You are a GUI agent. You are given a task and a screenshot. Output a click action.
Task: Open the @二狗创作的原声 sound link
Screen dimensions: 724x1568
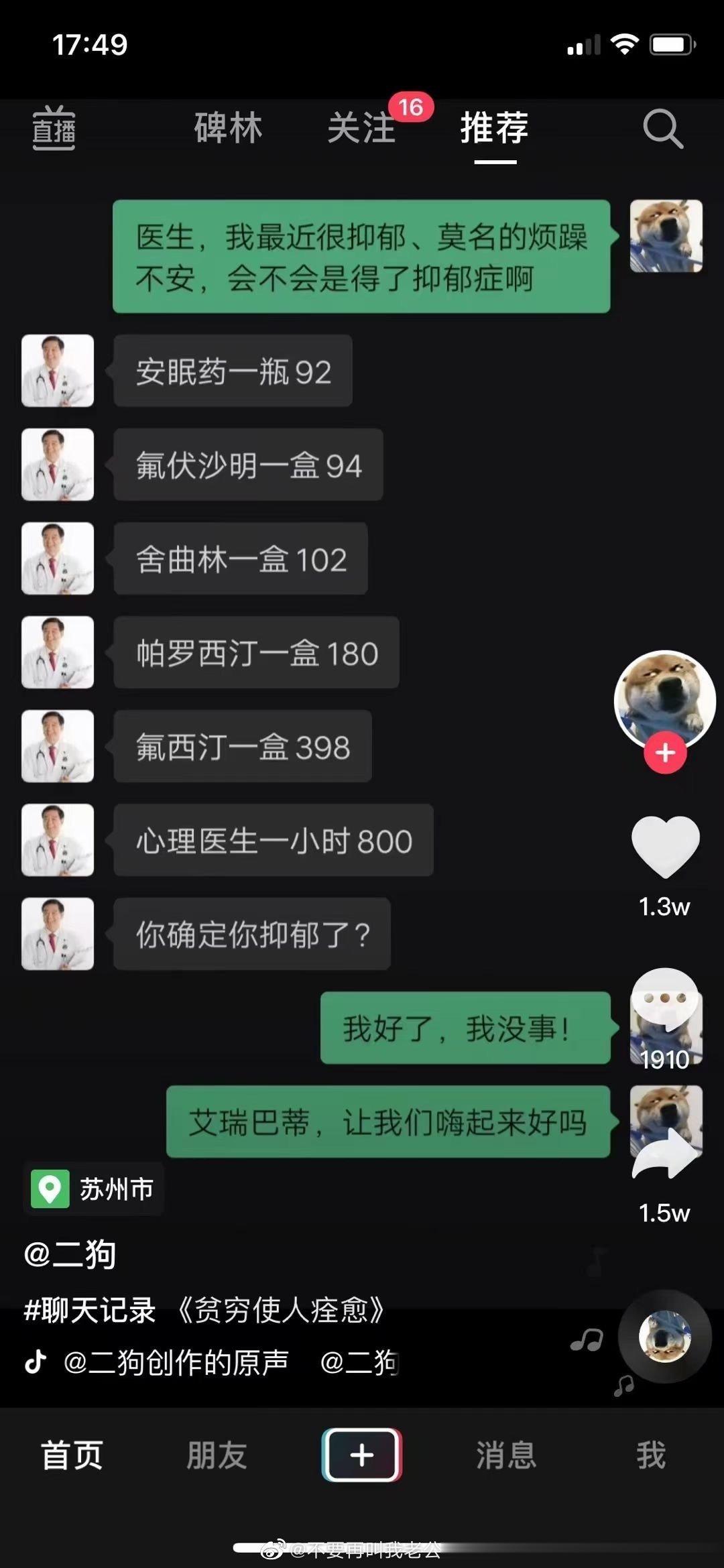pyautogui.click(x=176, y=1362)
